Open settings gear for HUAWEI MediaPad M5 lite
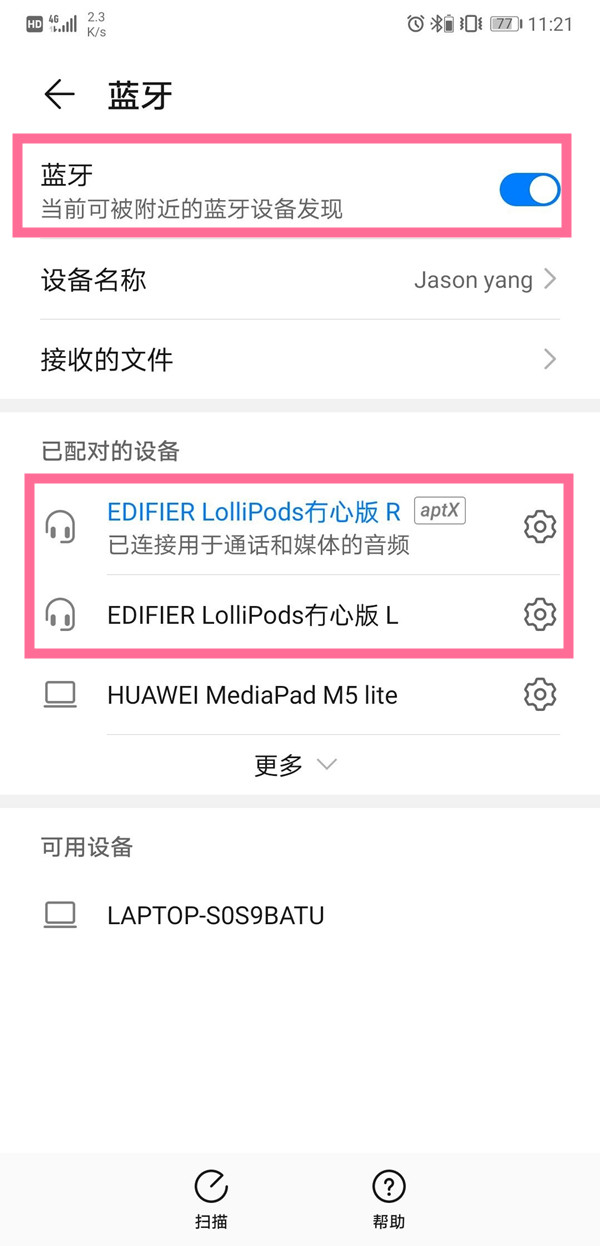 point(540,694)
